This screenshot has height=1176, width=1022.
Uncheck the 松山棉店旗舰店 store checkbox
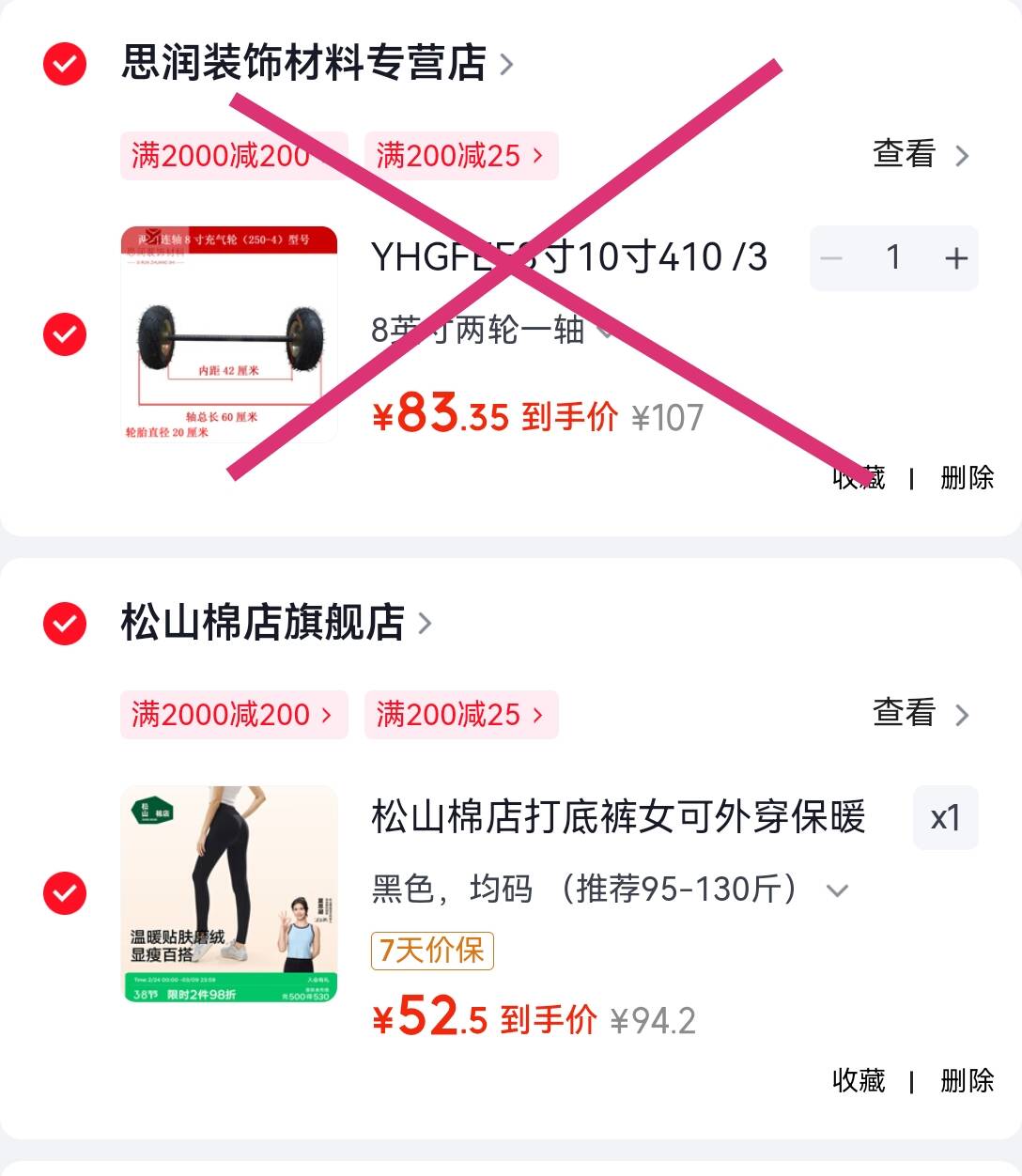65,623
